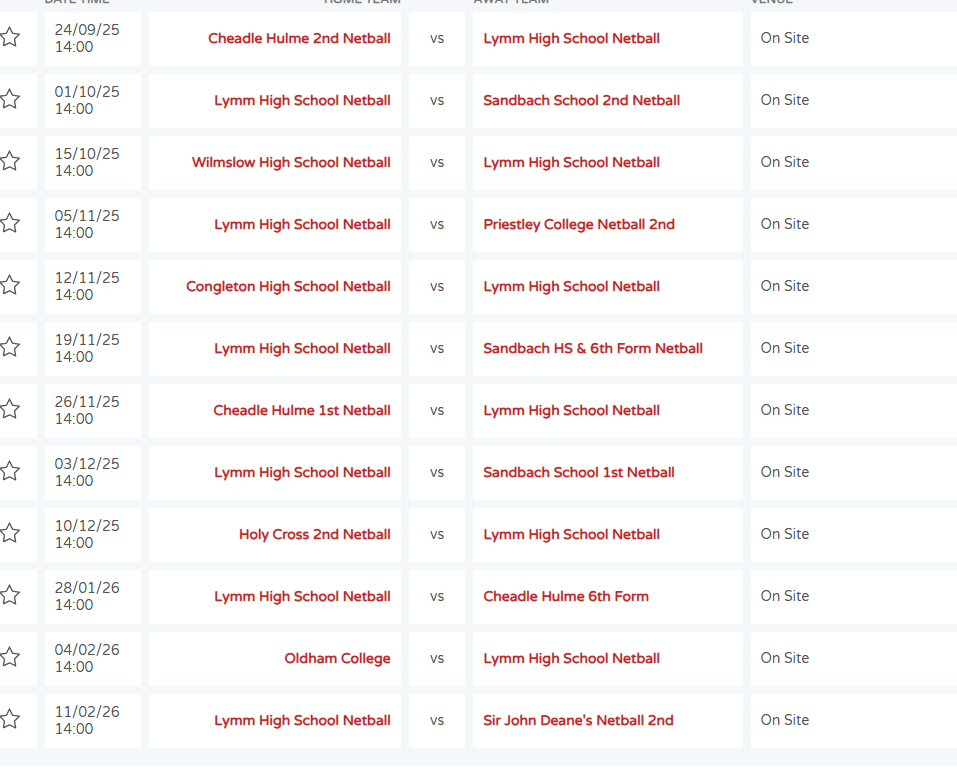The image size is (957, 782).
Task: Star the 11/02/26 Sir John Deane's fixture
Action: (10, 720)
